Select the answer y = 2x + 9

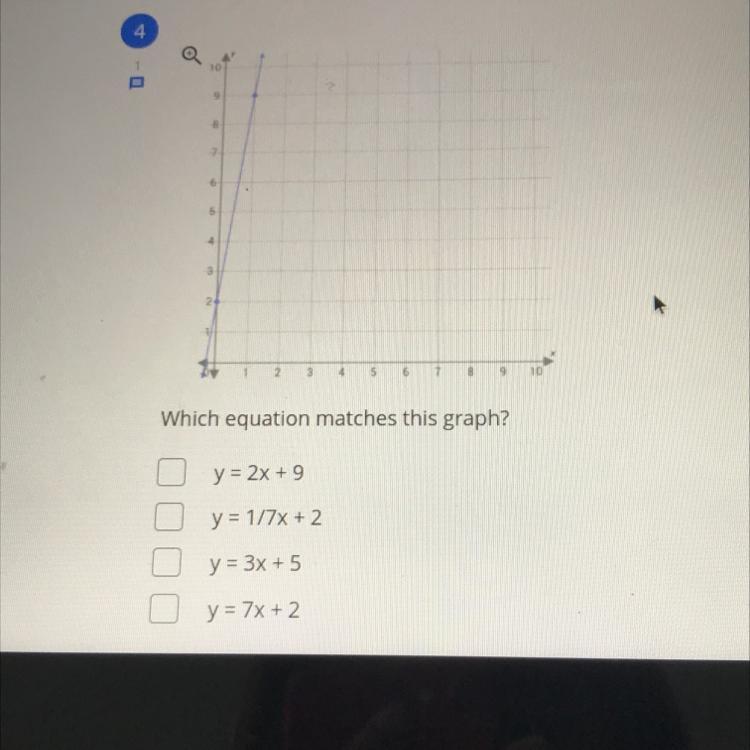click(171, 473)
